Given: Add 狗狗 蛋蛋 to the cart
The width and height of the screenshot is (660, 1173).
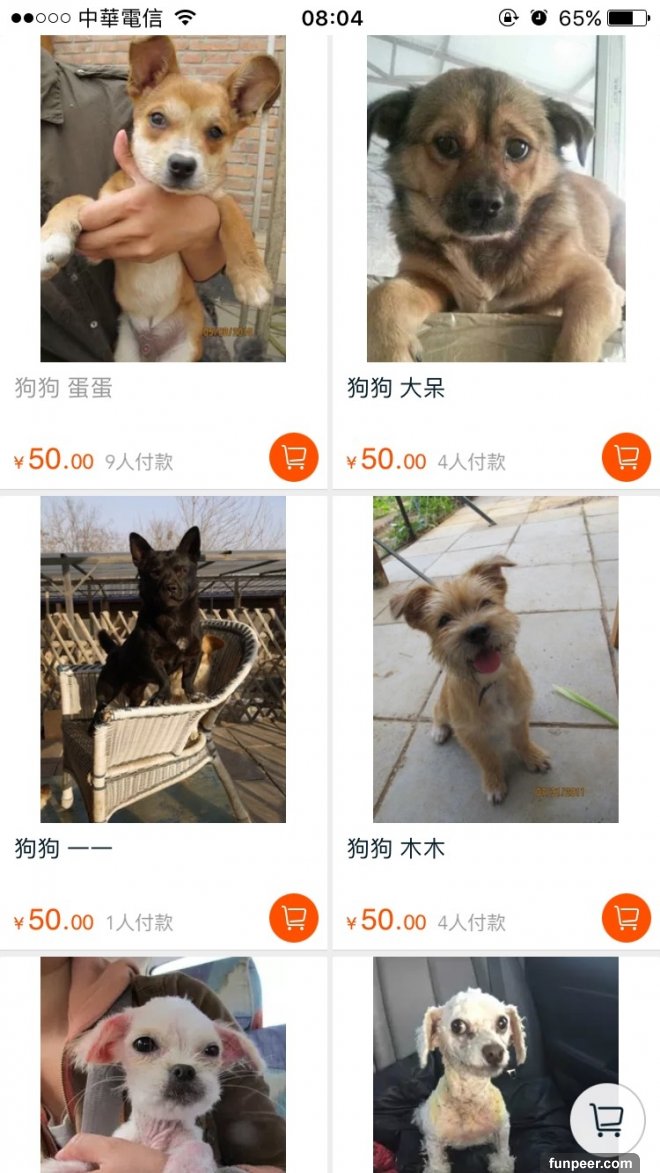Looking at the screenshot, I should tap(294, 458).
